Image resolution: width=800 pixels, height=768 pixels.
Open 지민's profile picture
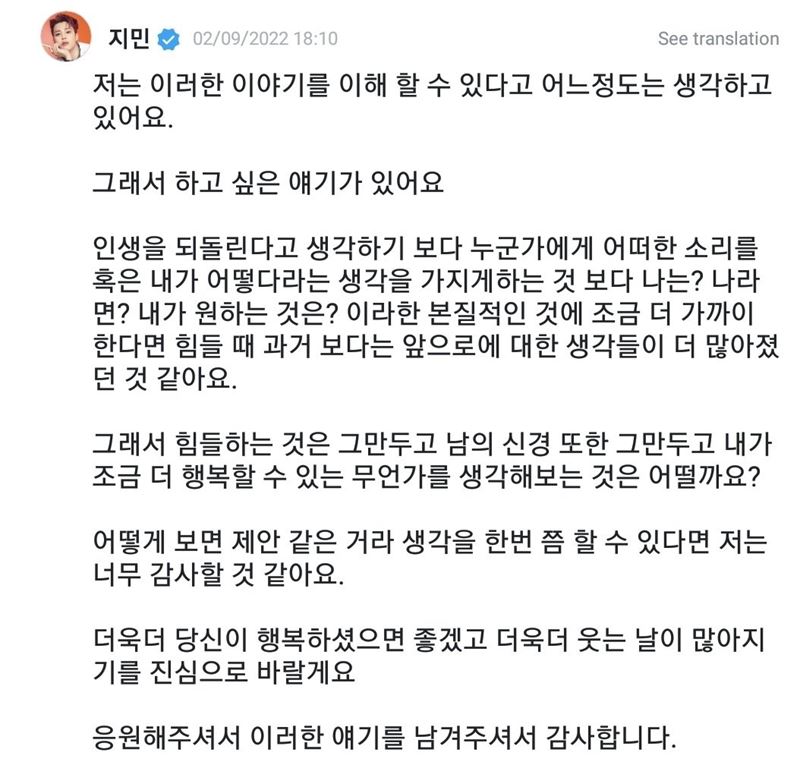coord(61,39)
